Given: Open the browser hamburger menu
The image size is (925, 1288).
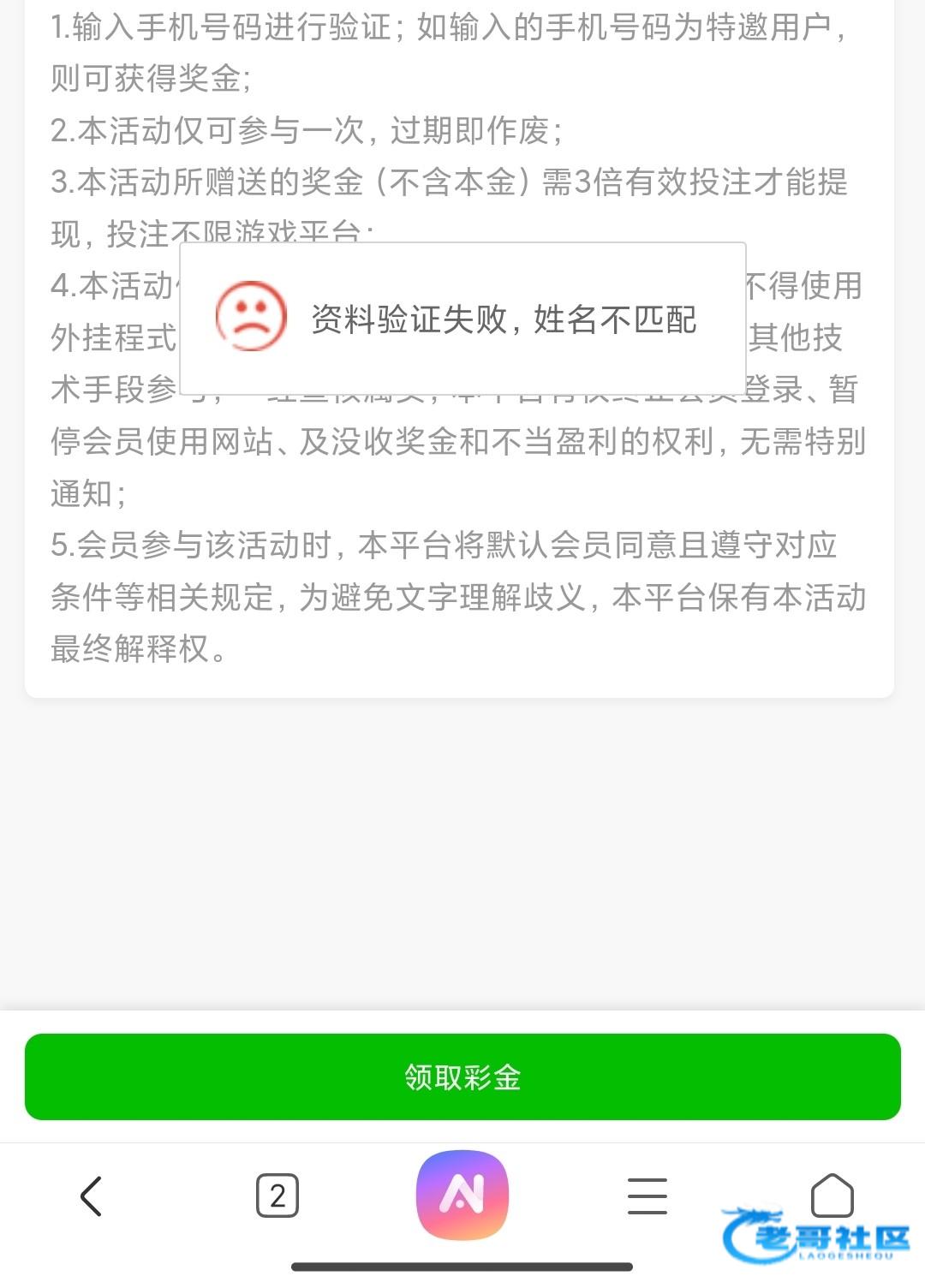Looking at the screenshot, I should click(x=647, y=1196).
